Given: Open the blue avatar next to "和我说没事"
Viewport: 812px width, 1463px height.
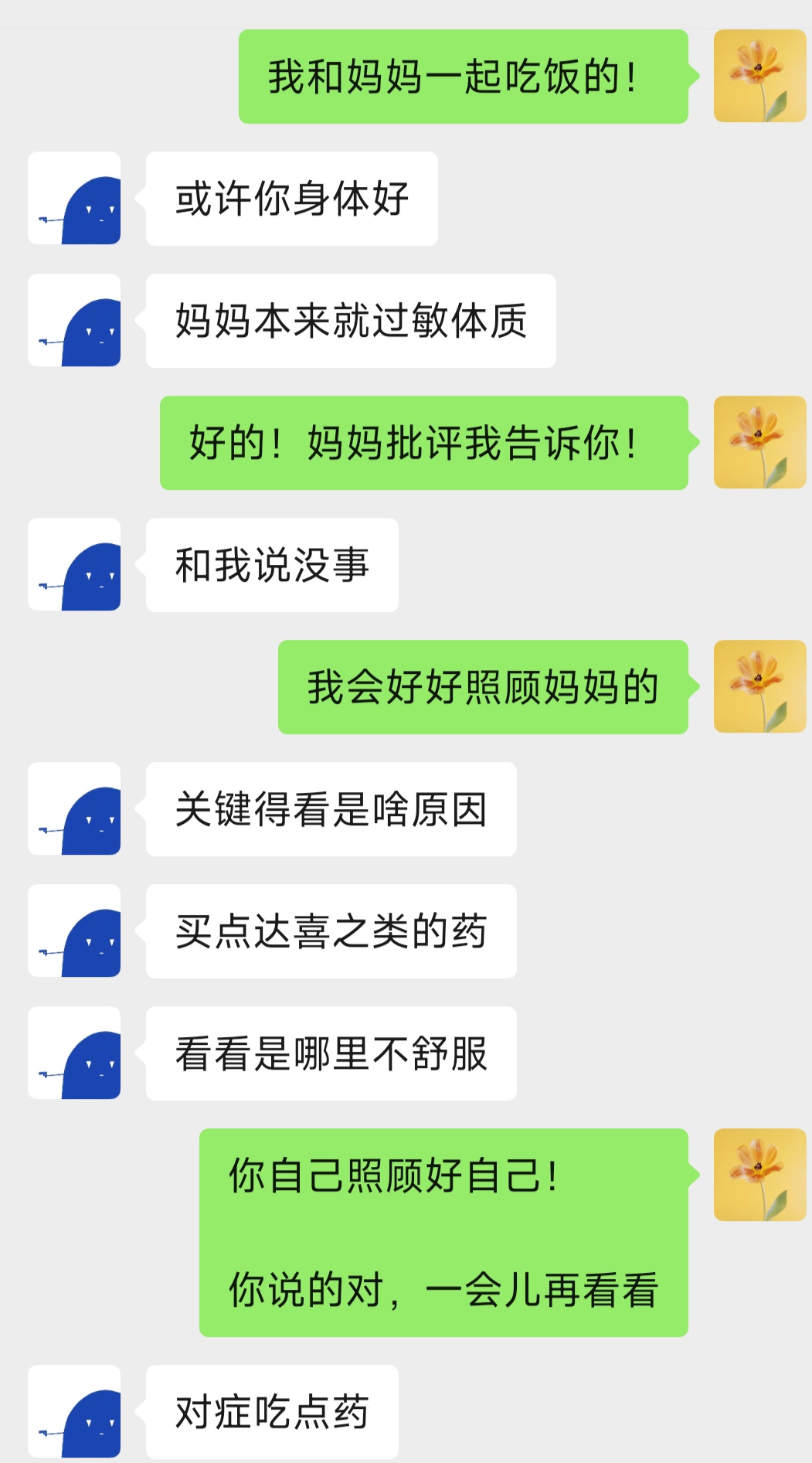Looking at the screenshot, I should pyautogui.click(x=74, y=564).
